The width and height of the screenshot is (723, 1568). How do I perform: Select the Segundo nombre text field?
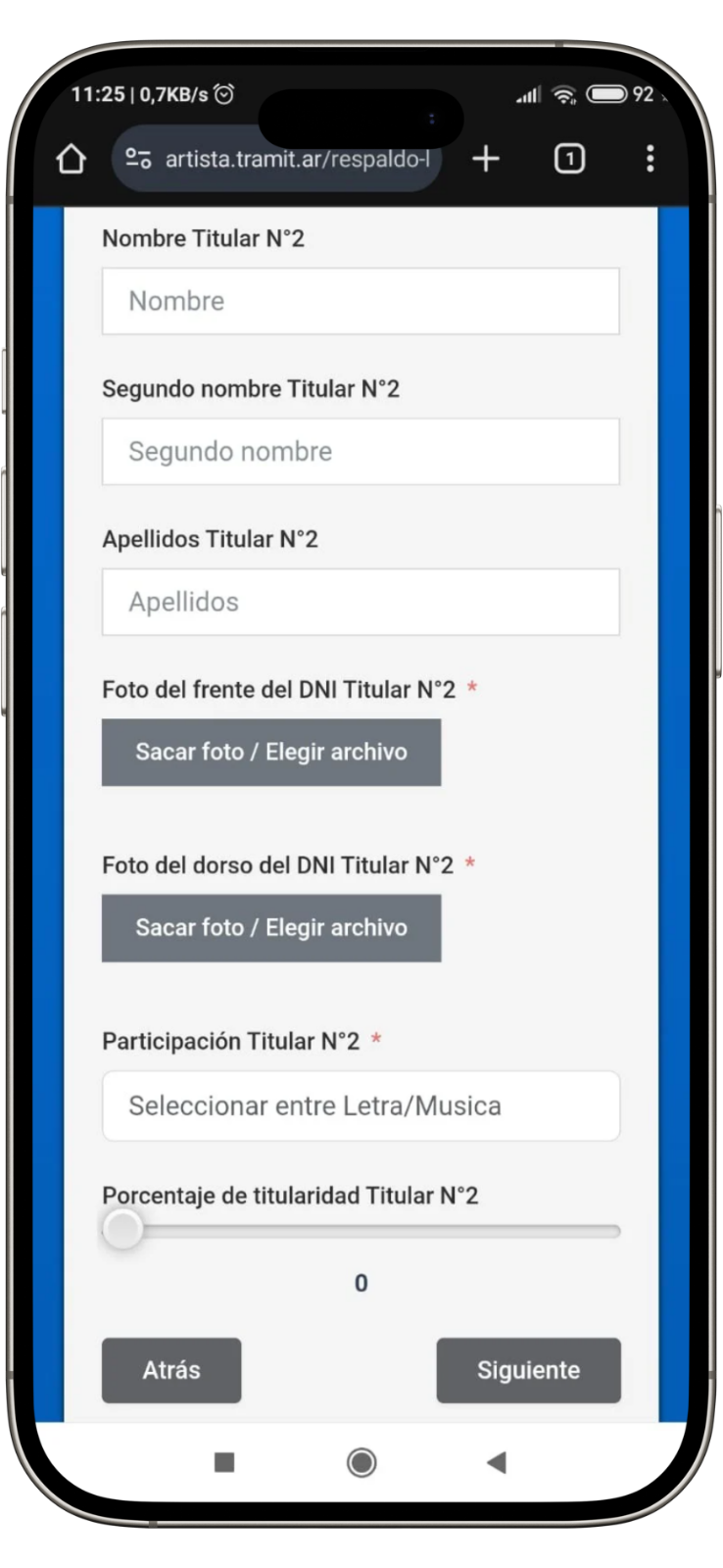tap(361, 452)
